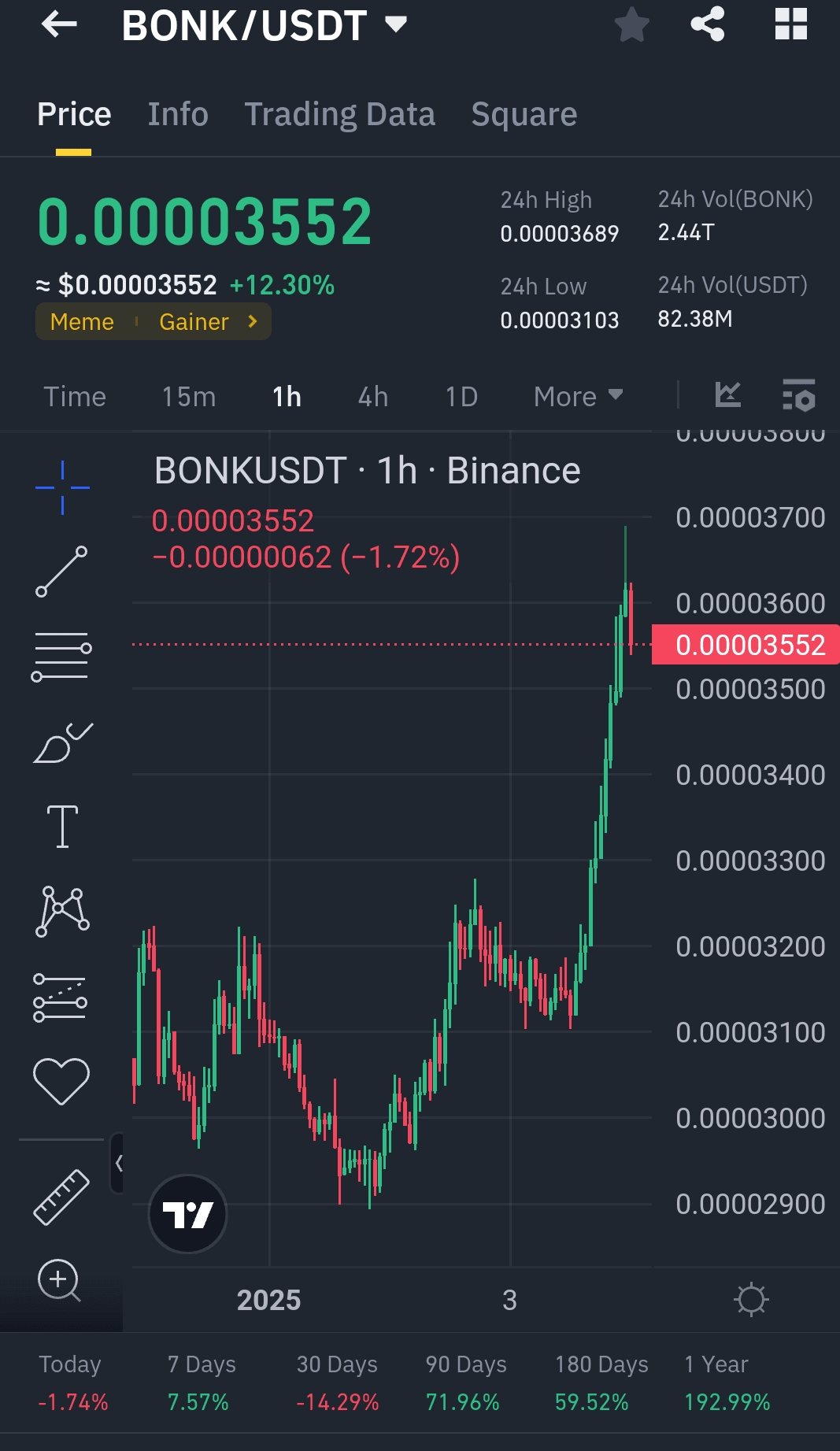Screen dimensions: 840x1451
Task: Select the 15m chart interval
Action: point(189,397)
